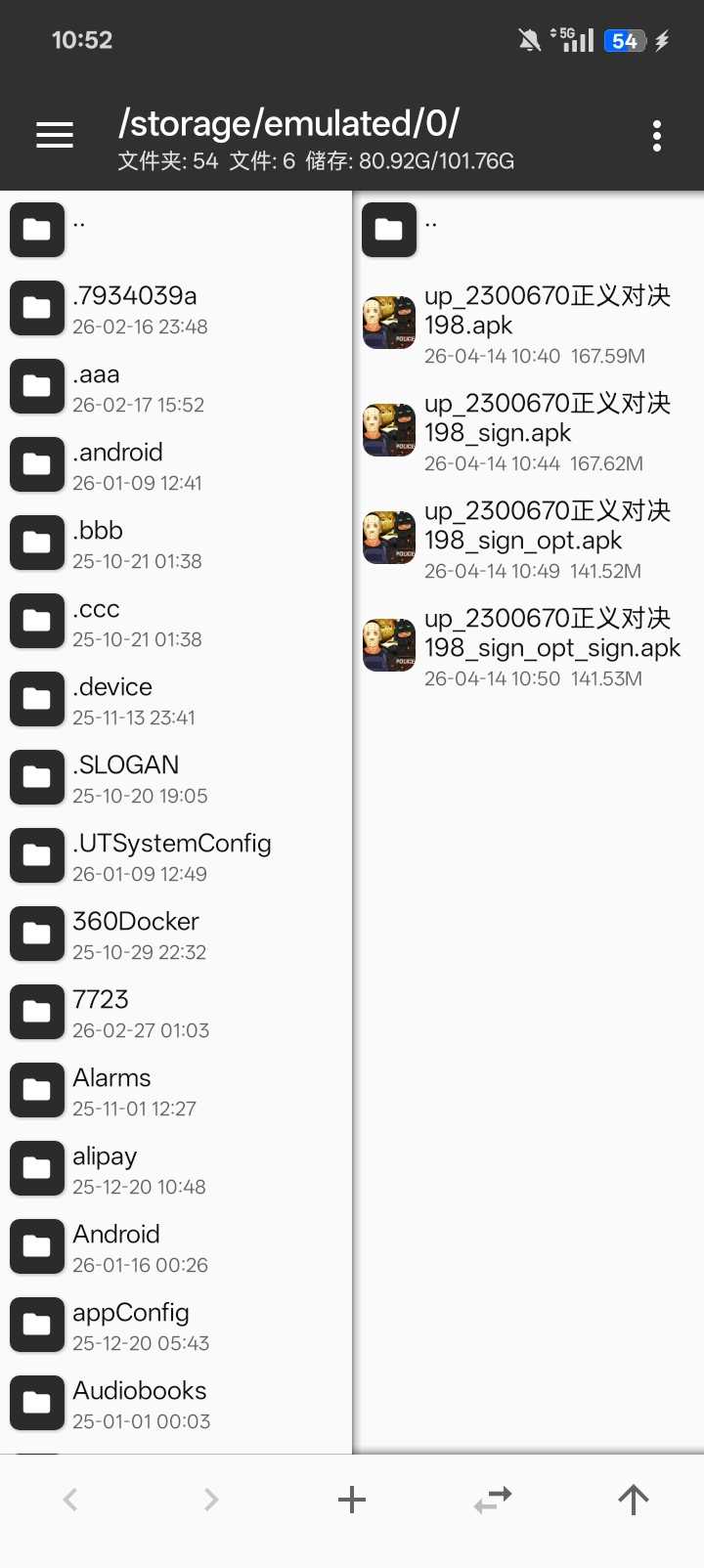The image size is (704, 1568).
Task: Select the 198_sign.apk file
Action: 528,431
